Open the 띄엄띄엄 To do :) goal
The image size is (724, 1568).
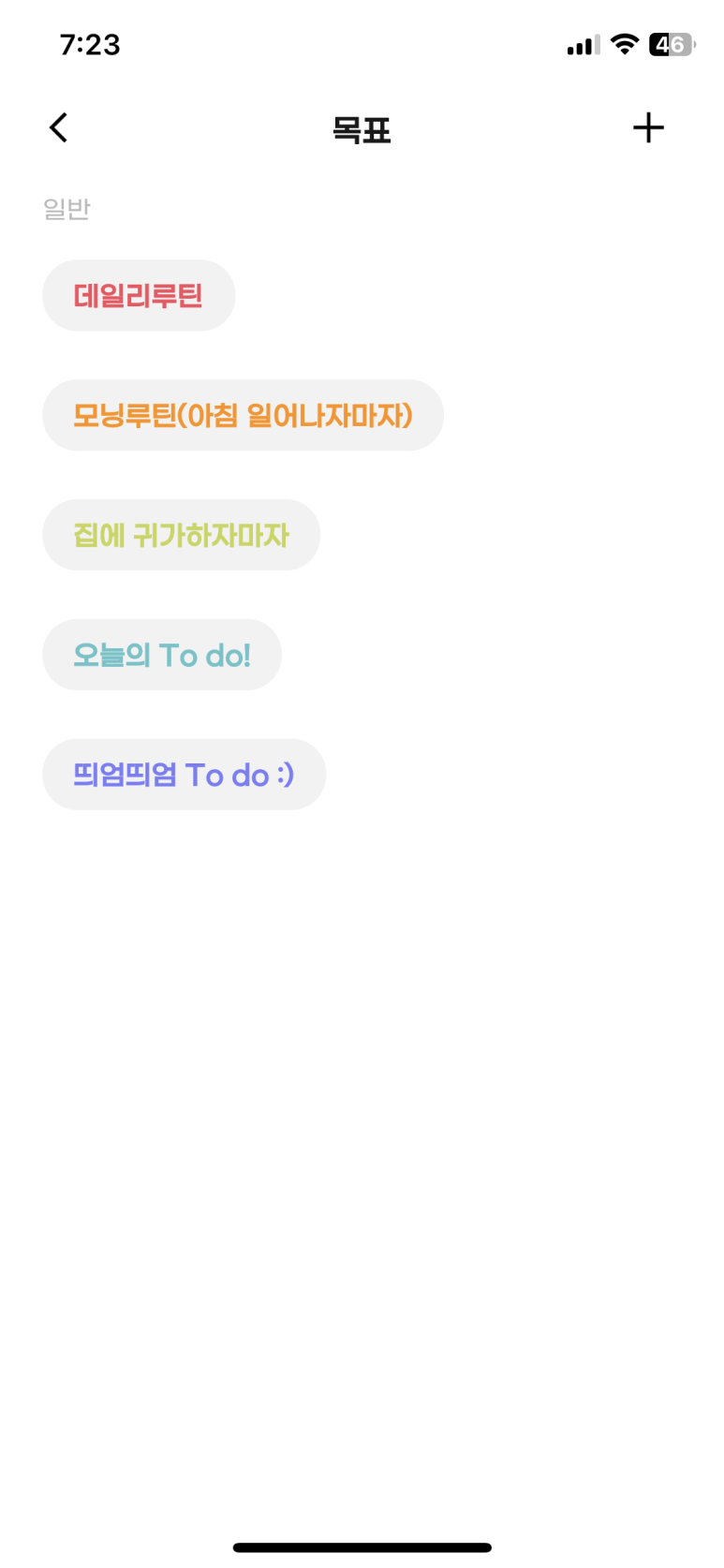[184, 775]
